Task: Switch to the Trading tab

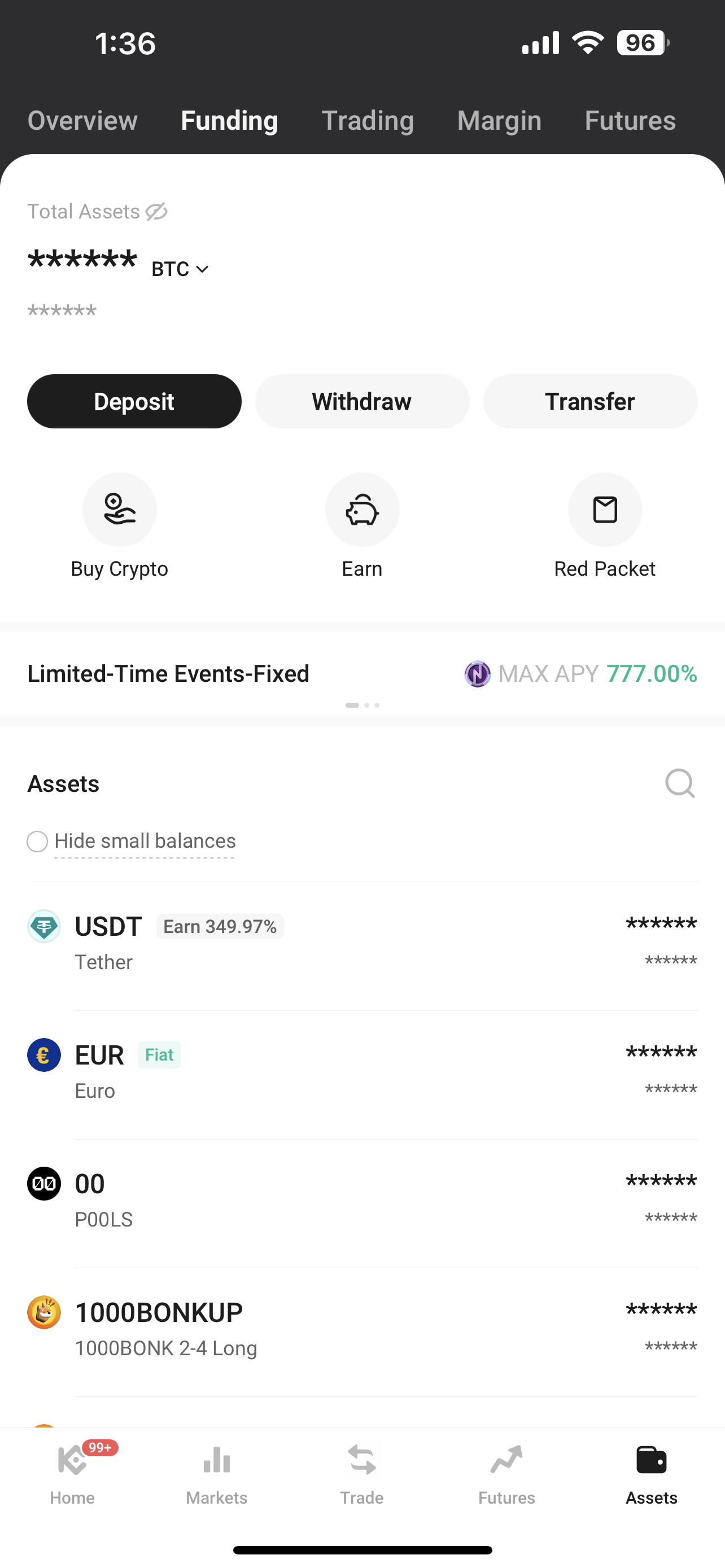Action: click(368, 121)
